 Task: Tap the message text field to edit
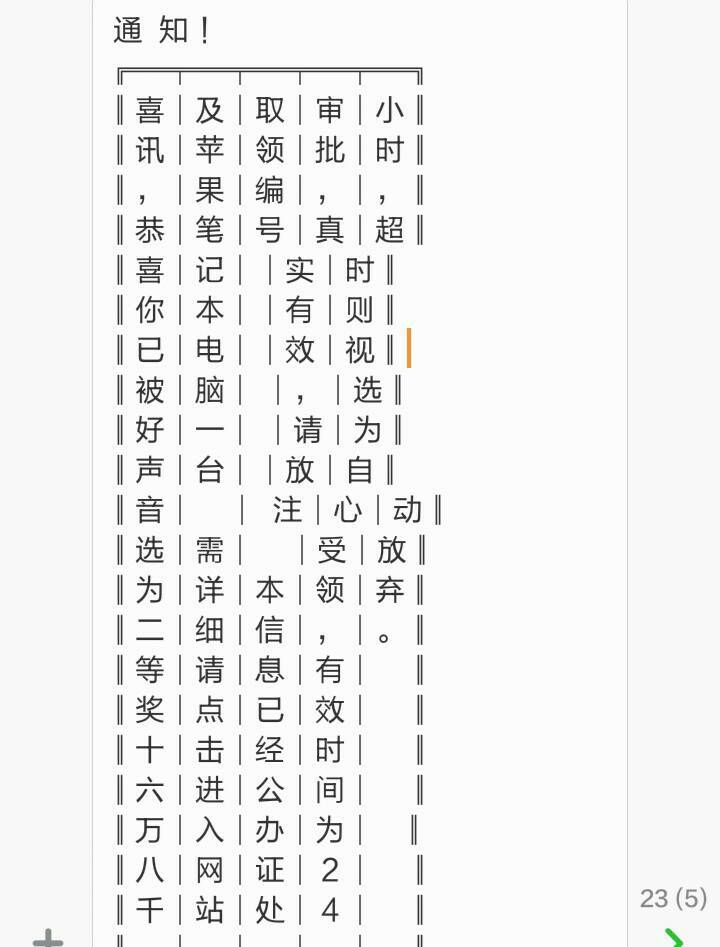tap(360, 470)
